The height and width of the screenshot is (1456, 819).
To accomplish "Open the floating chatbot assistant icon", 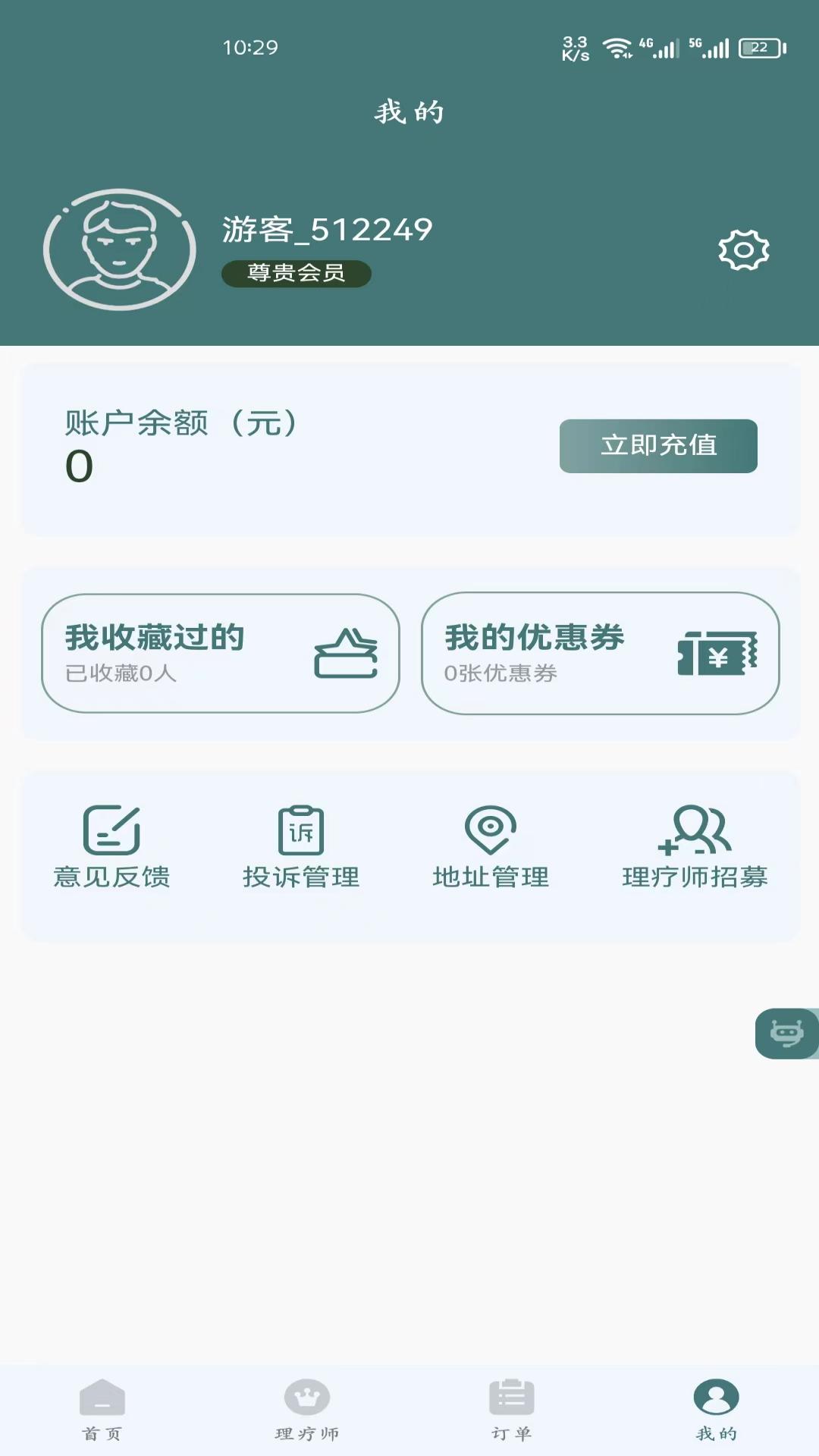I will click(x=787, y=1031).
